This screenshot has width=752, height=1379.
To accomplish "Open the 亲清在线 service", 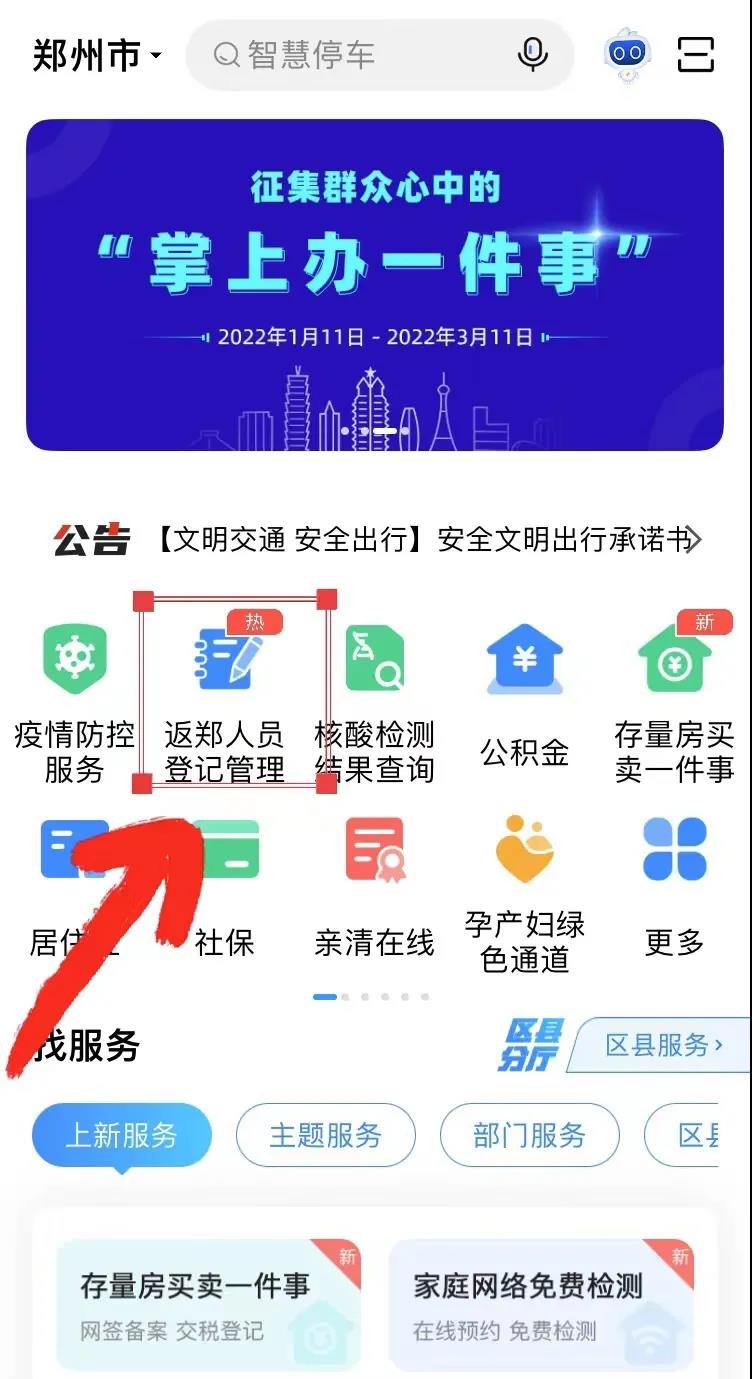I will [375, 890].
